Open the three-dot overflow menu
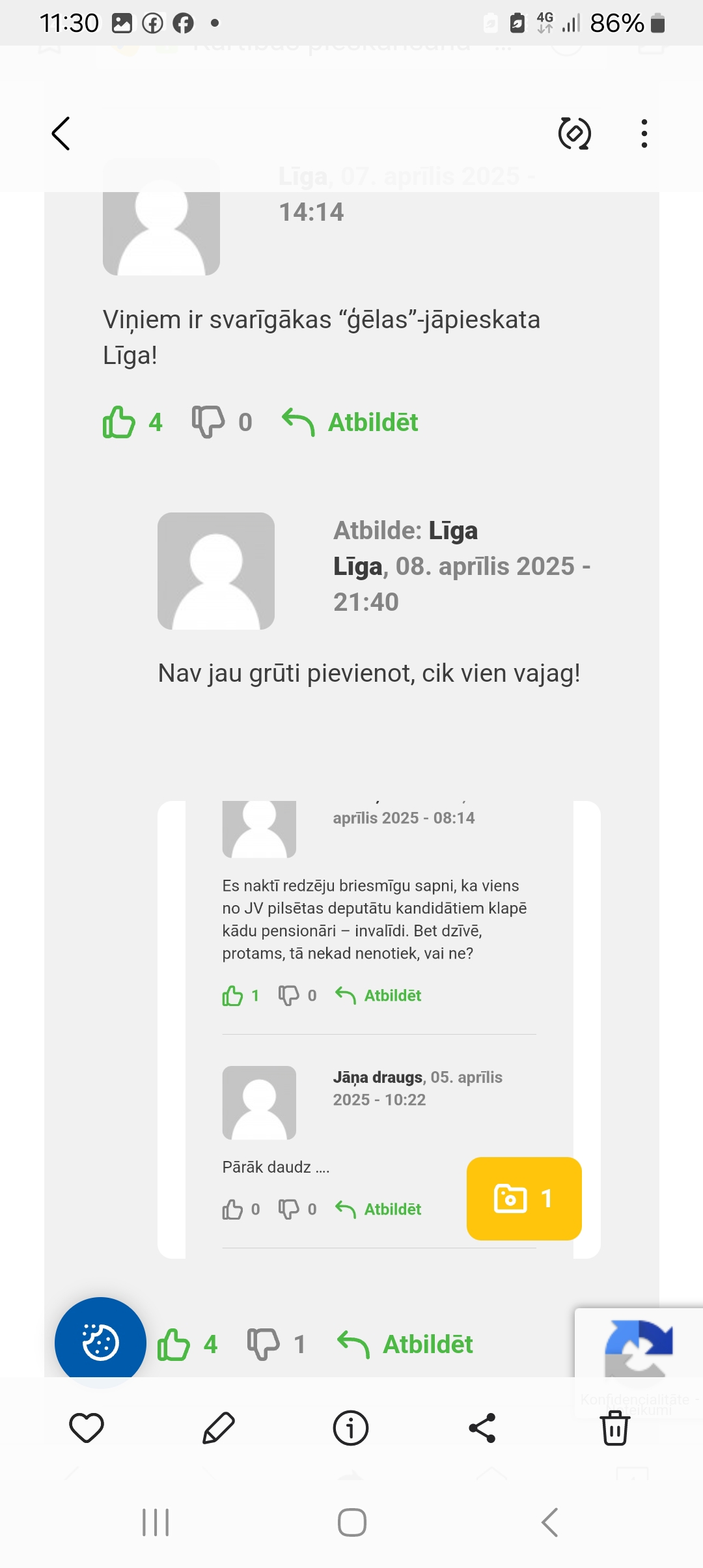Viewport: 703px width, 1568px height. (x=644, y=134)
